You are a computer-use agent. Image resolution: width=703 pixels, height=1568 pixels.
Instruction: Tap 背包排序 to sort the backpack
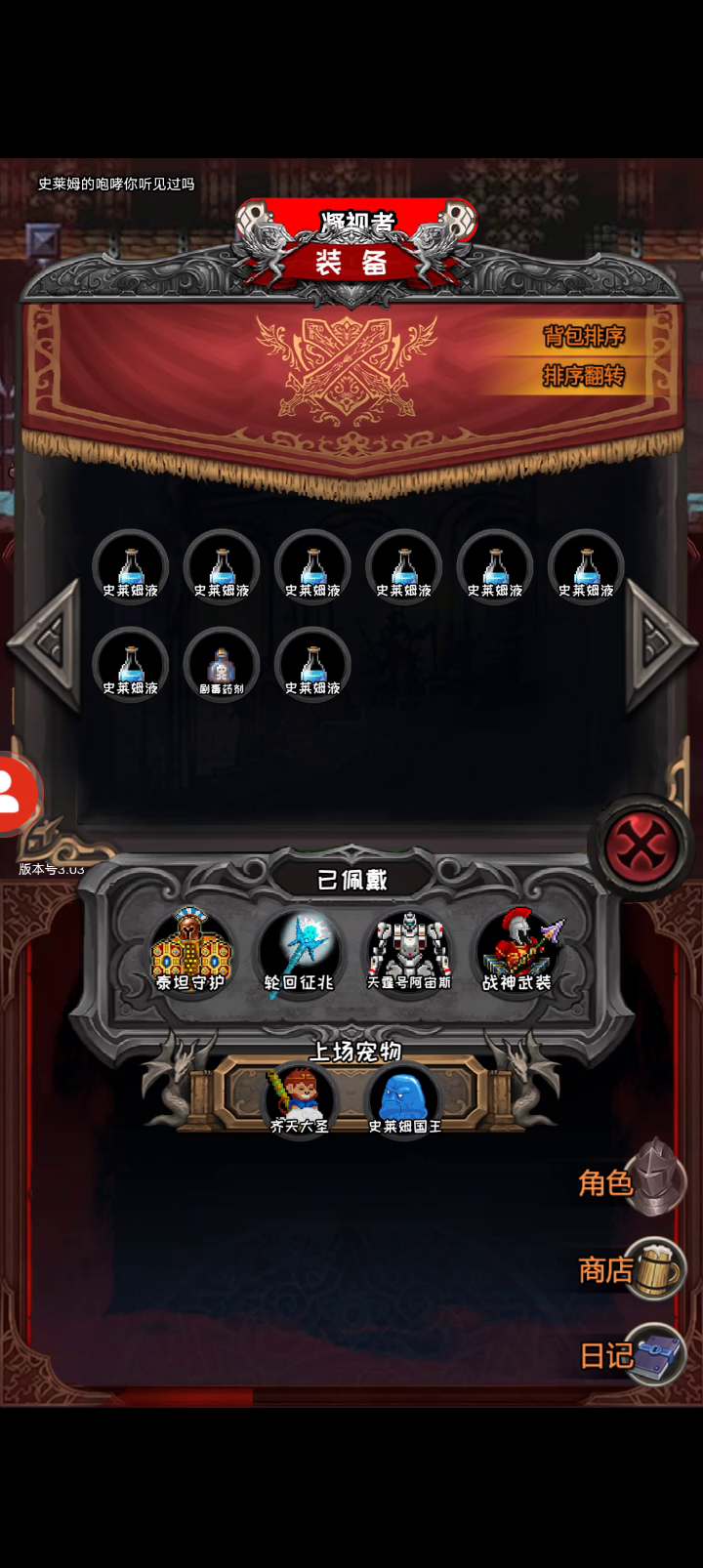tap(584, 337)
